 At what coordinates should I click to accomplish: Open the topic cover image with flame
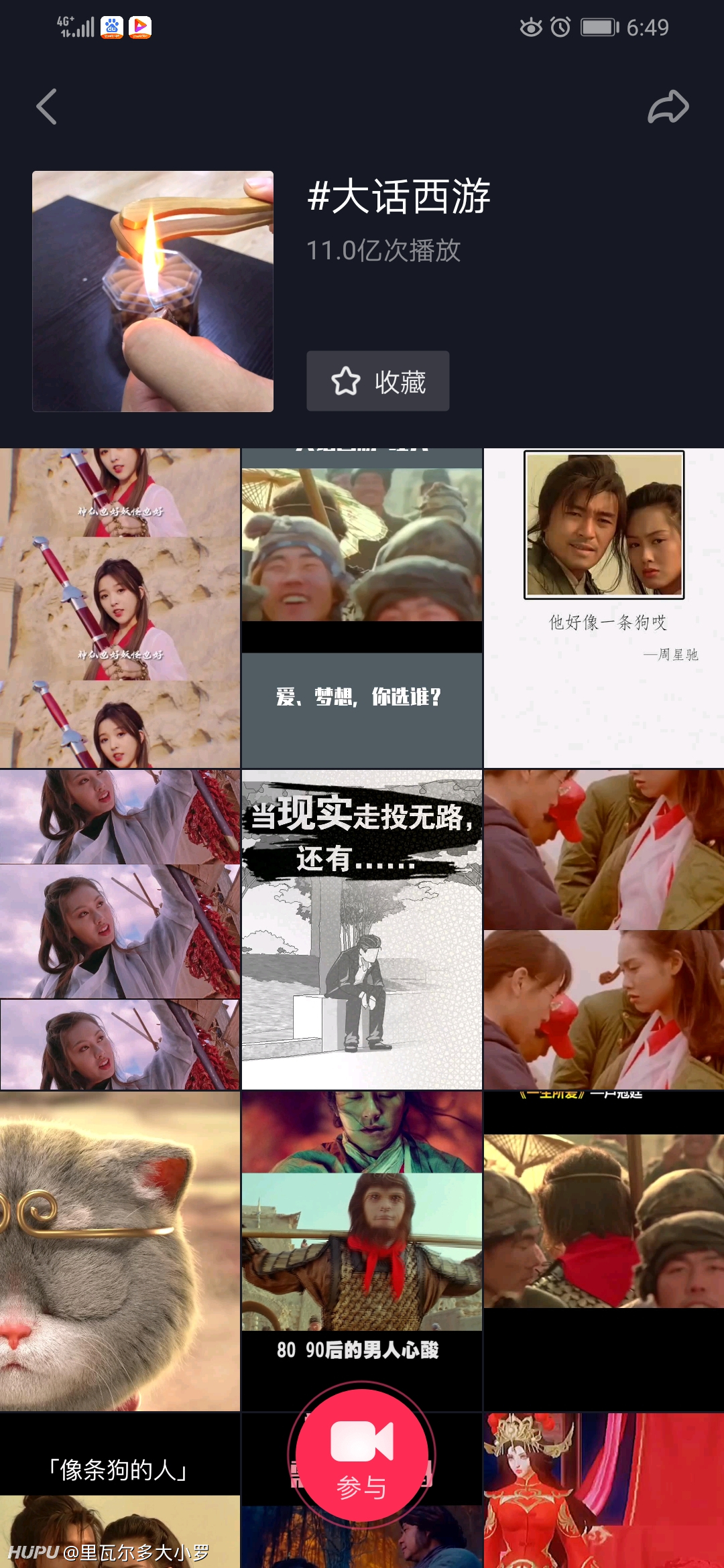click(153, 291)
